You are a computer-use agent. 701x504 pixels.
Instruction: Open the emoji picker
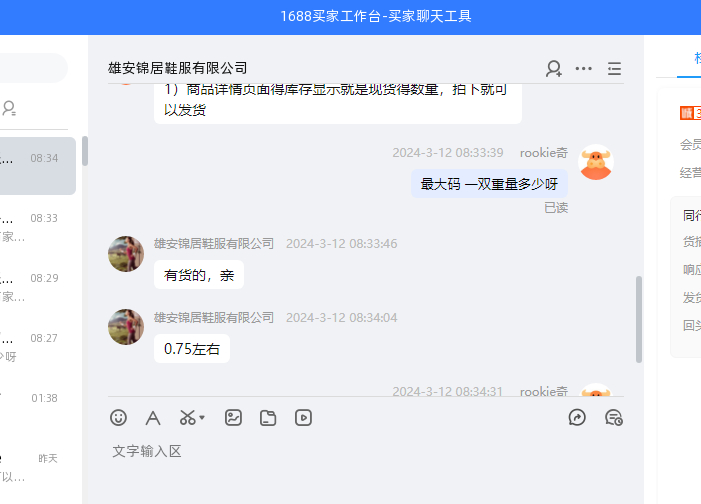pyautogui.click(x=119, y=417)
